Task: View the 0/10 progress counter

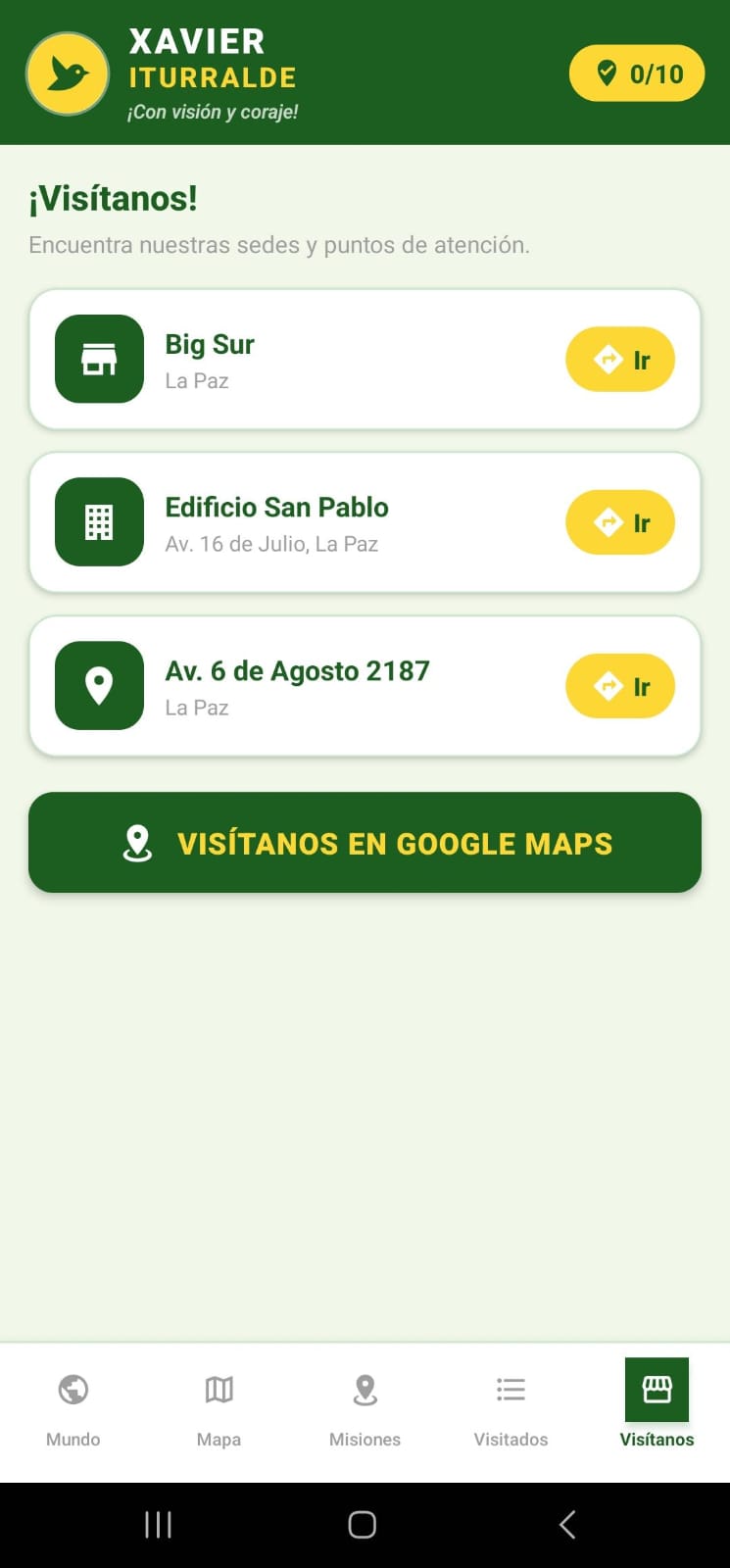Action: click(x=637, y=73)
